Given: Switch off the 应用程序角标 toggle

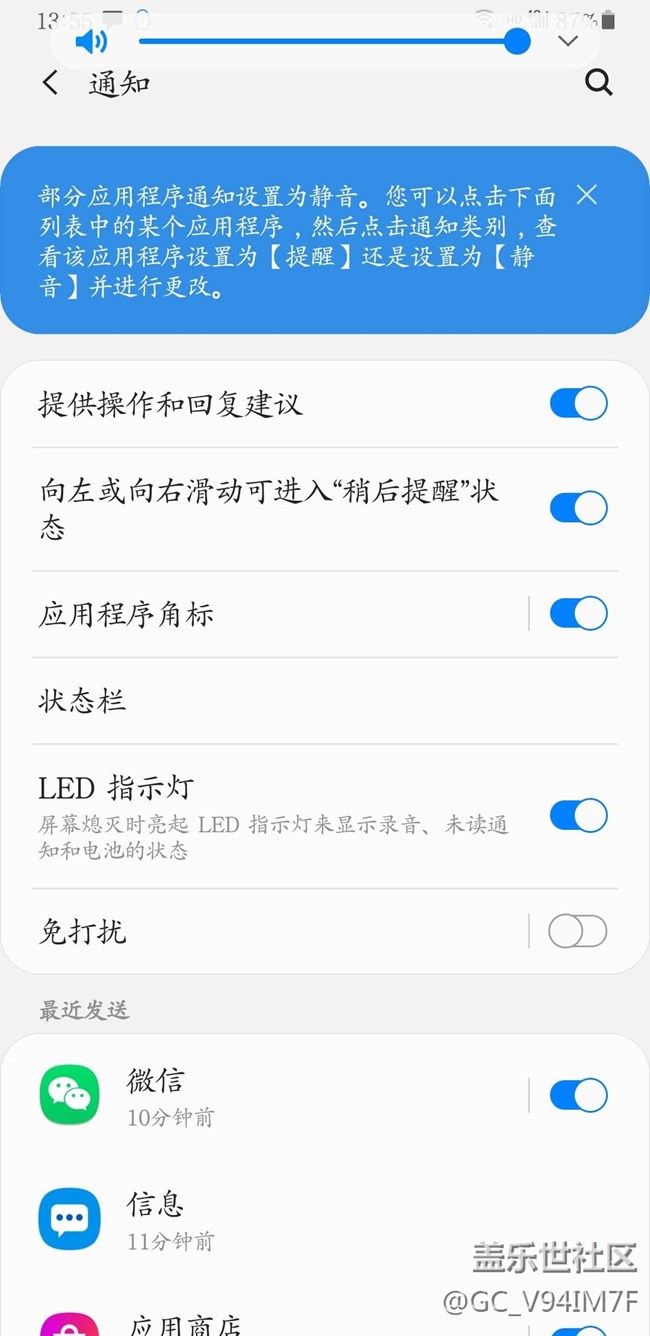Looking at the screenshot, I should [578, 614].
